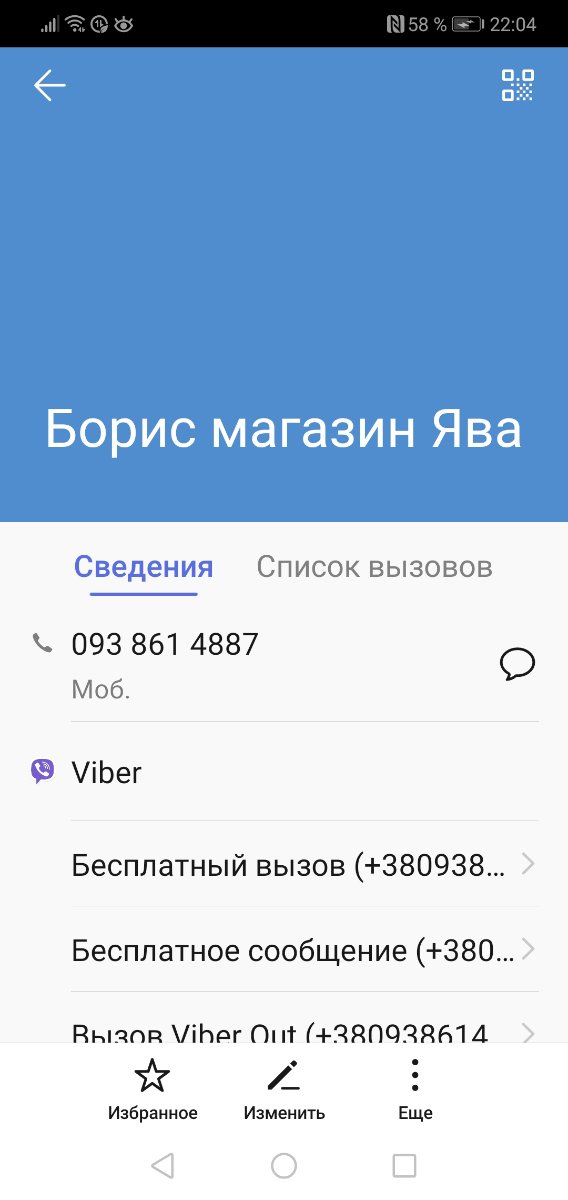
Task: Add contact to Избранное
Action: coord(153,1090)
